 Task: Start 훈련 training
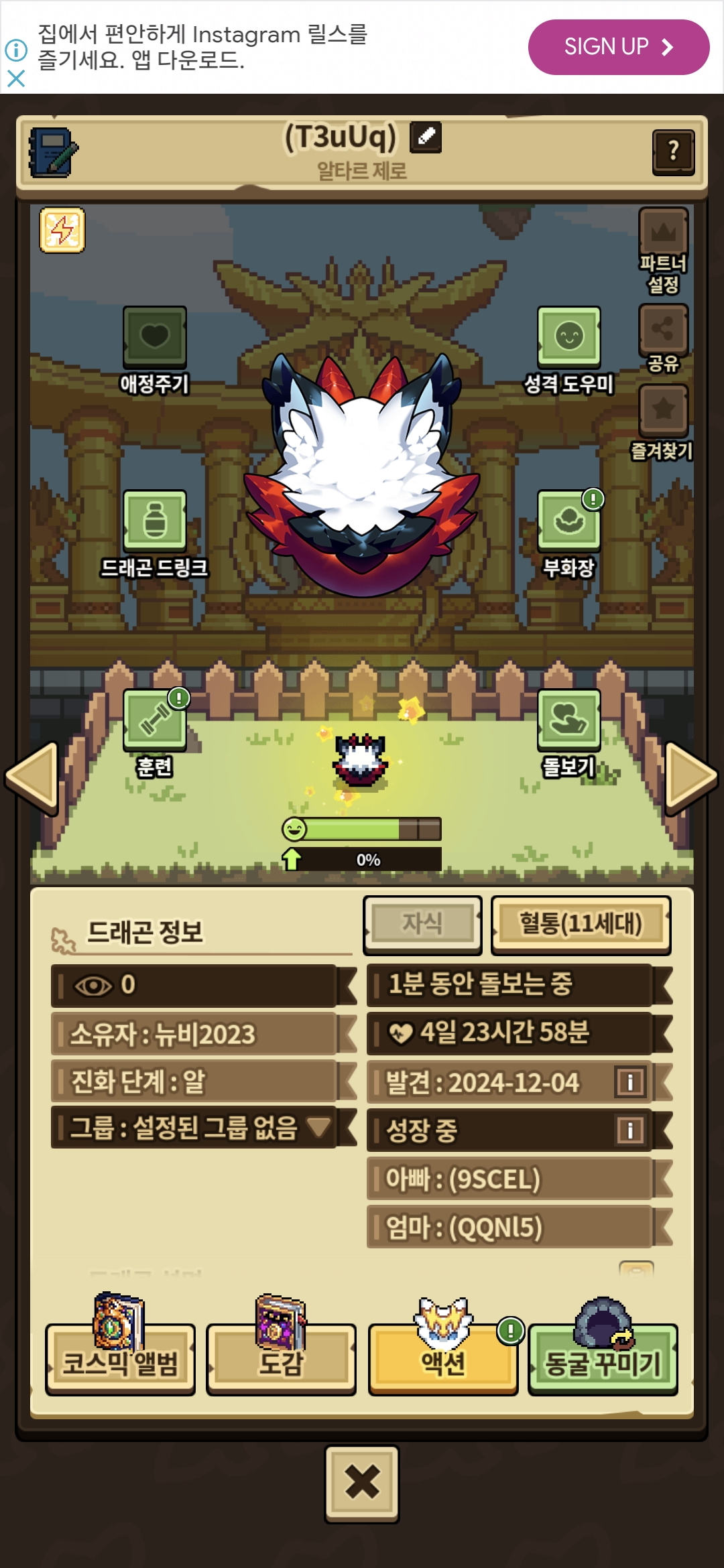pyautogui.click(x=155, y=733)
